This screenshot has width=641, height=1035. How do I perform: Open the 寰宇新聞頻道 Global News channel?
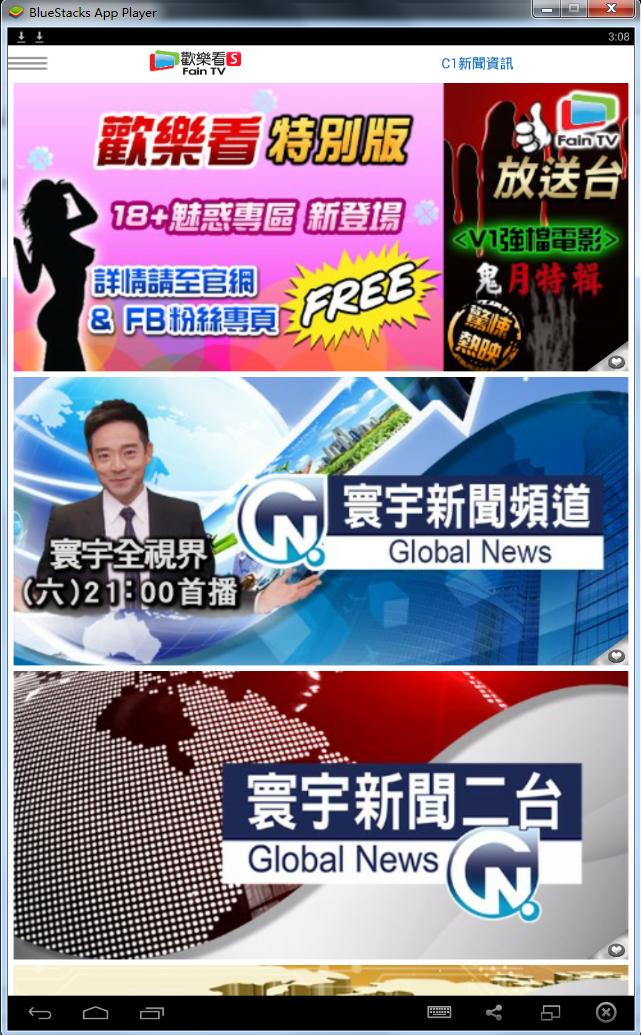click(320, 520)
